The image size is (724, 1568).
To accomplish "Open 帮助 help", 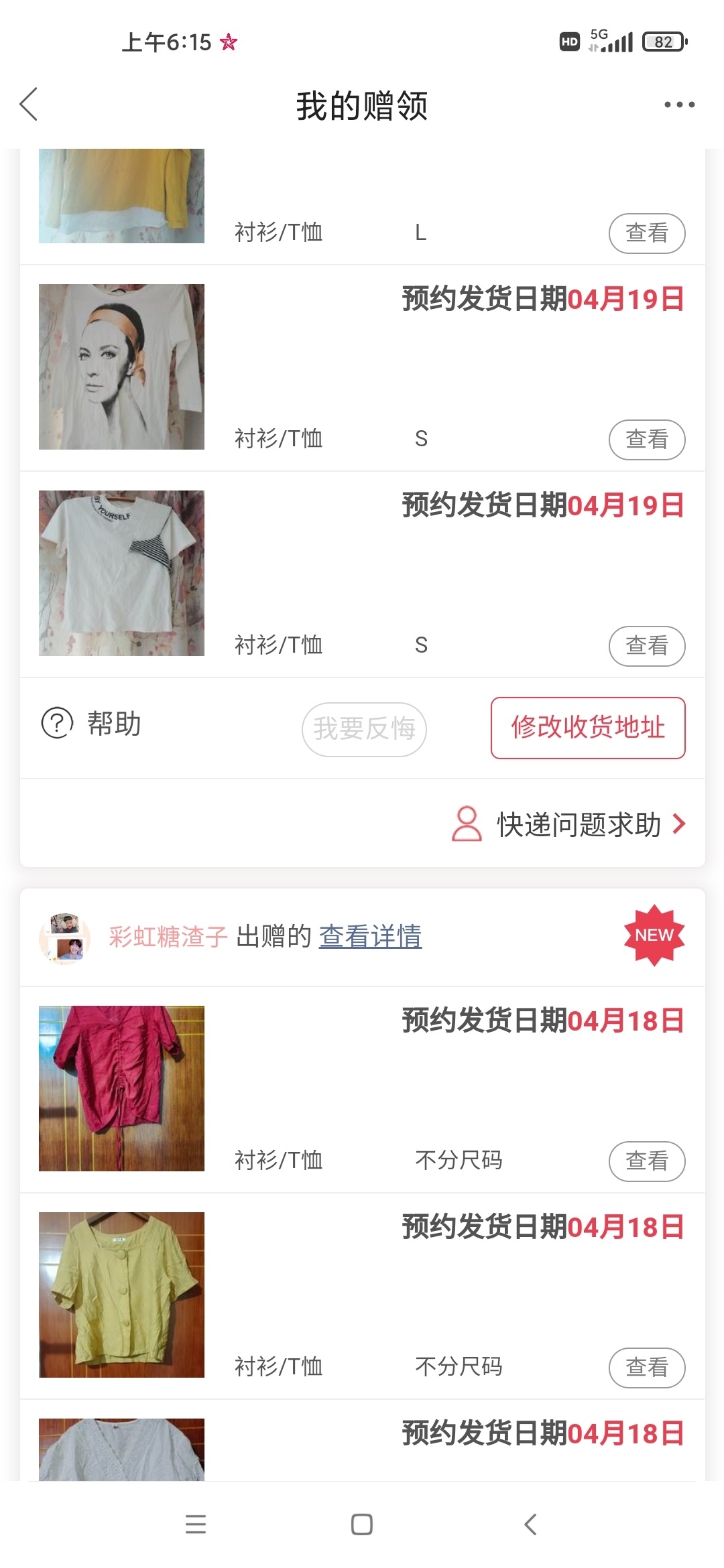I will (92, 724).
